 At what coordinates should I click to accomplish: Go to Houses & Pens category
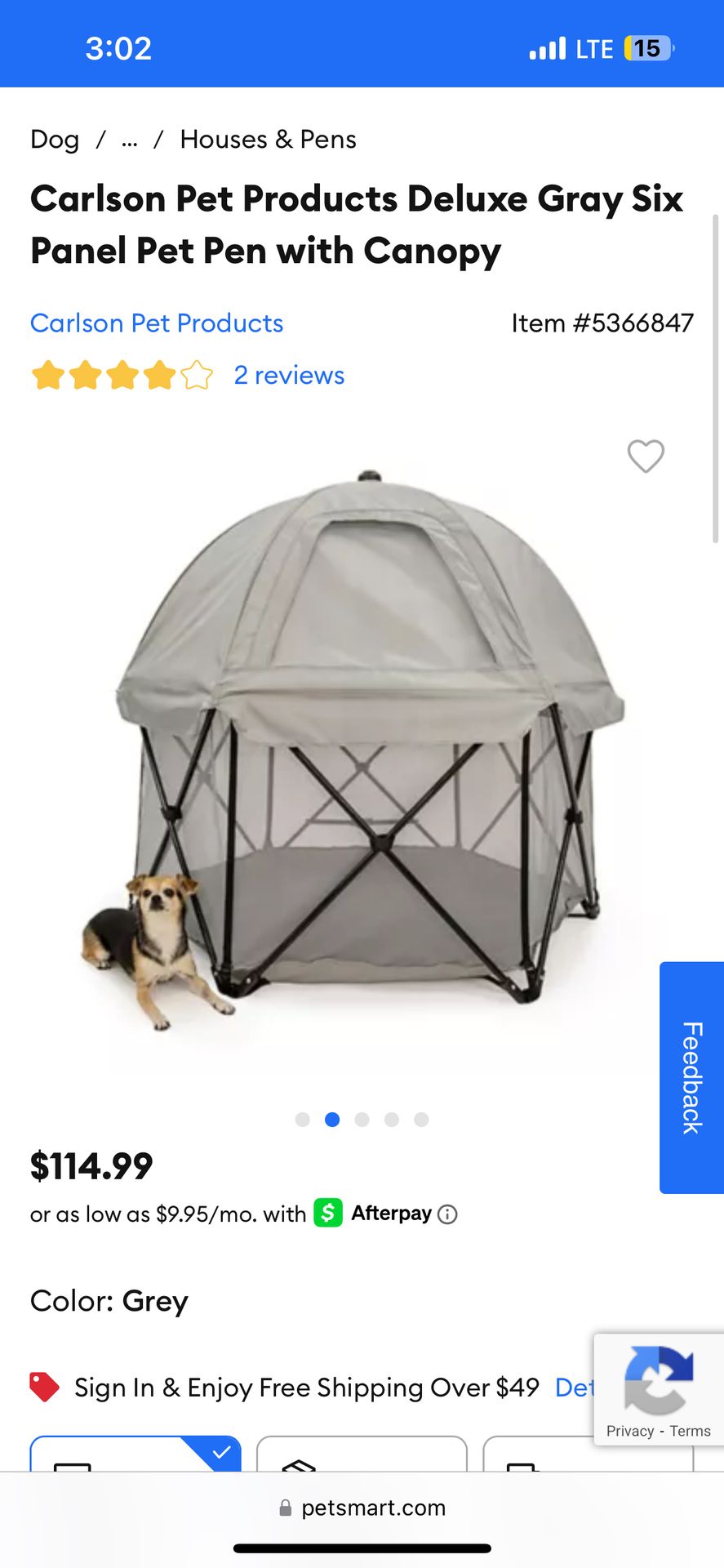(268, 140)
